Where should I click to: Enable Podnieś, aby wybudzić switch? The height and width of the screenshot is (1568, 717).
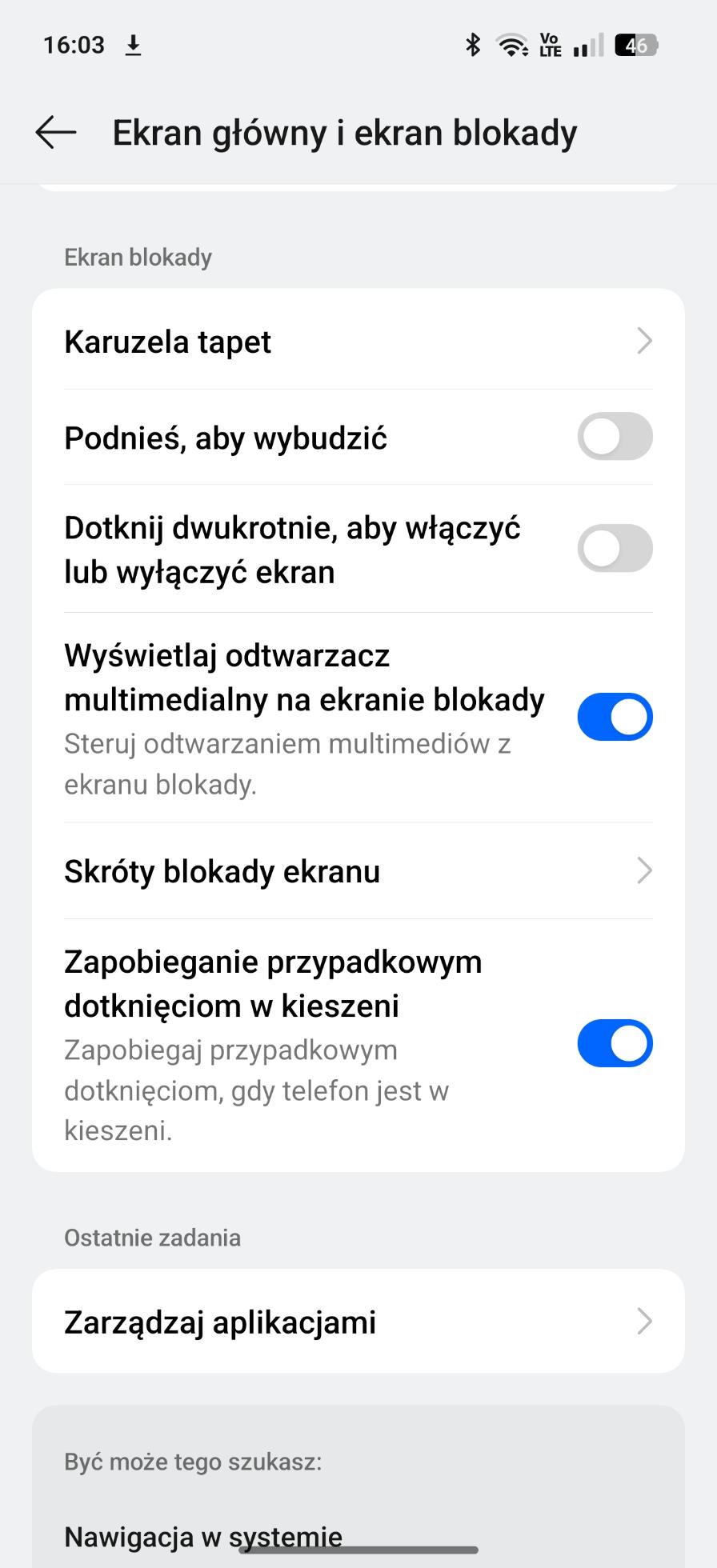(615, 437)
